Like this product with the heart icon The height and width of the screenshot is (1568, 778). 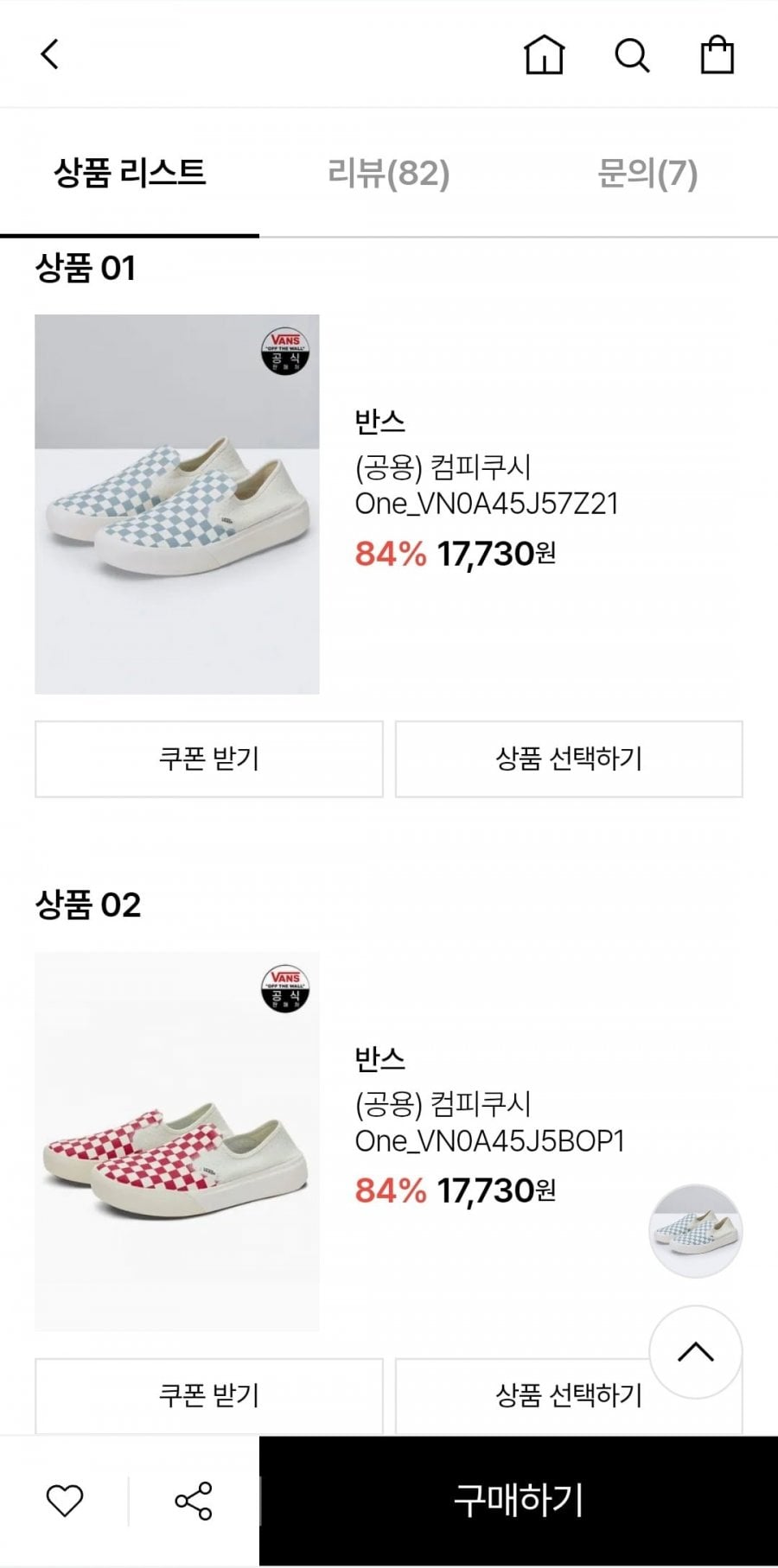pyautogui.click(x=64, y=1501)
